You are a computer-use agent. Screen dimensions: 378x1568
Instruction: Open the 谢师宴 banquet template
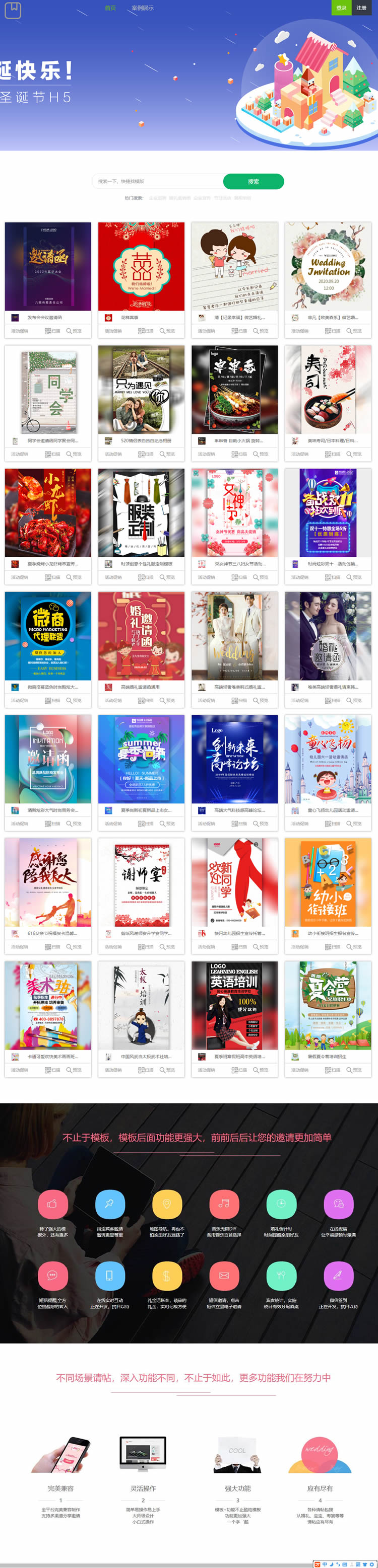[x=141, y=882]
